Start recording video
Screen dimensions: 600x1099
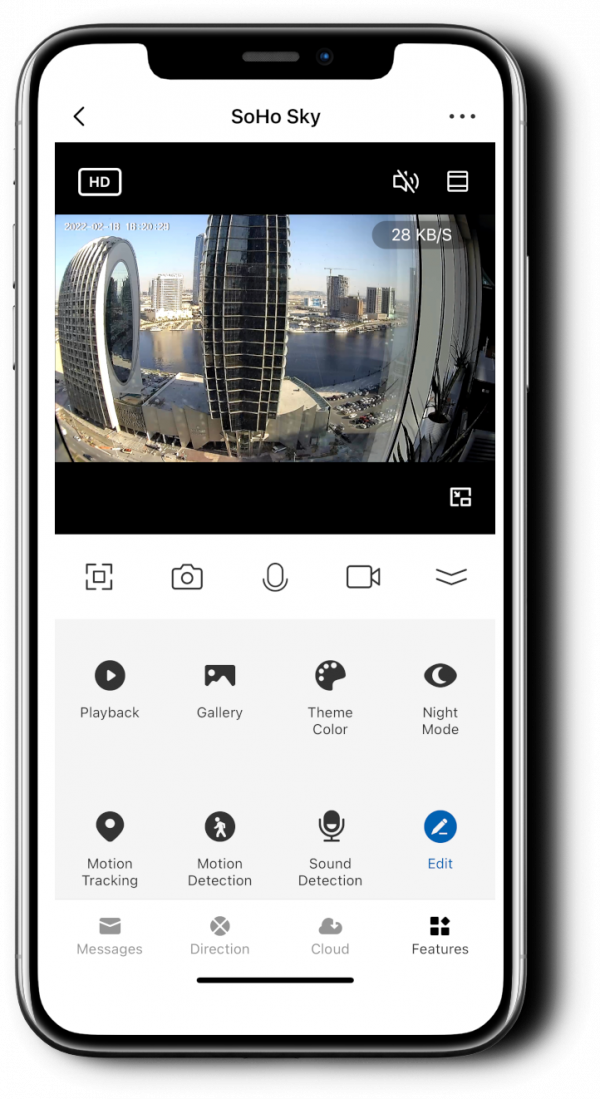point(363,577)
